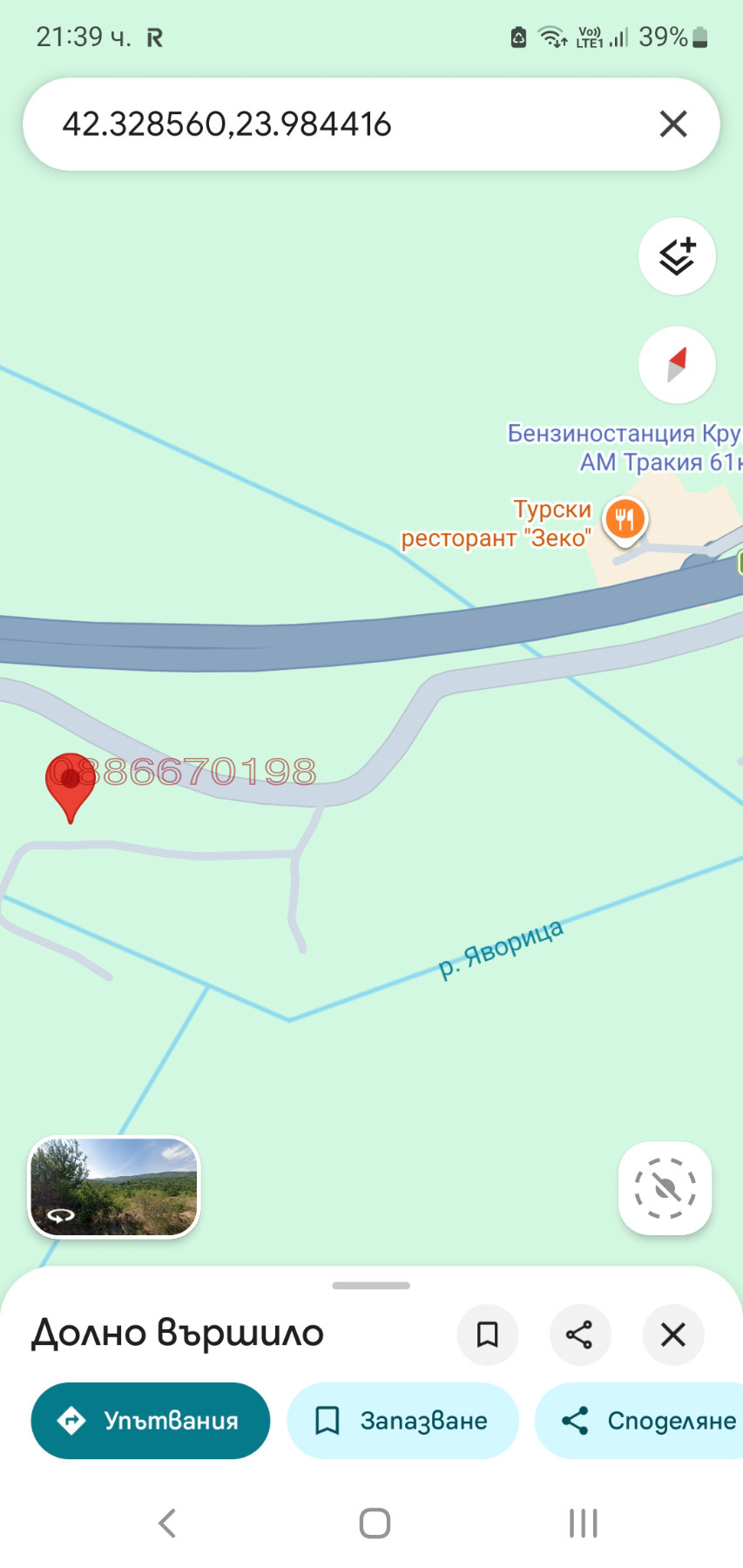
Task: Clear the coordinates with the X icon
Action: 672,124
